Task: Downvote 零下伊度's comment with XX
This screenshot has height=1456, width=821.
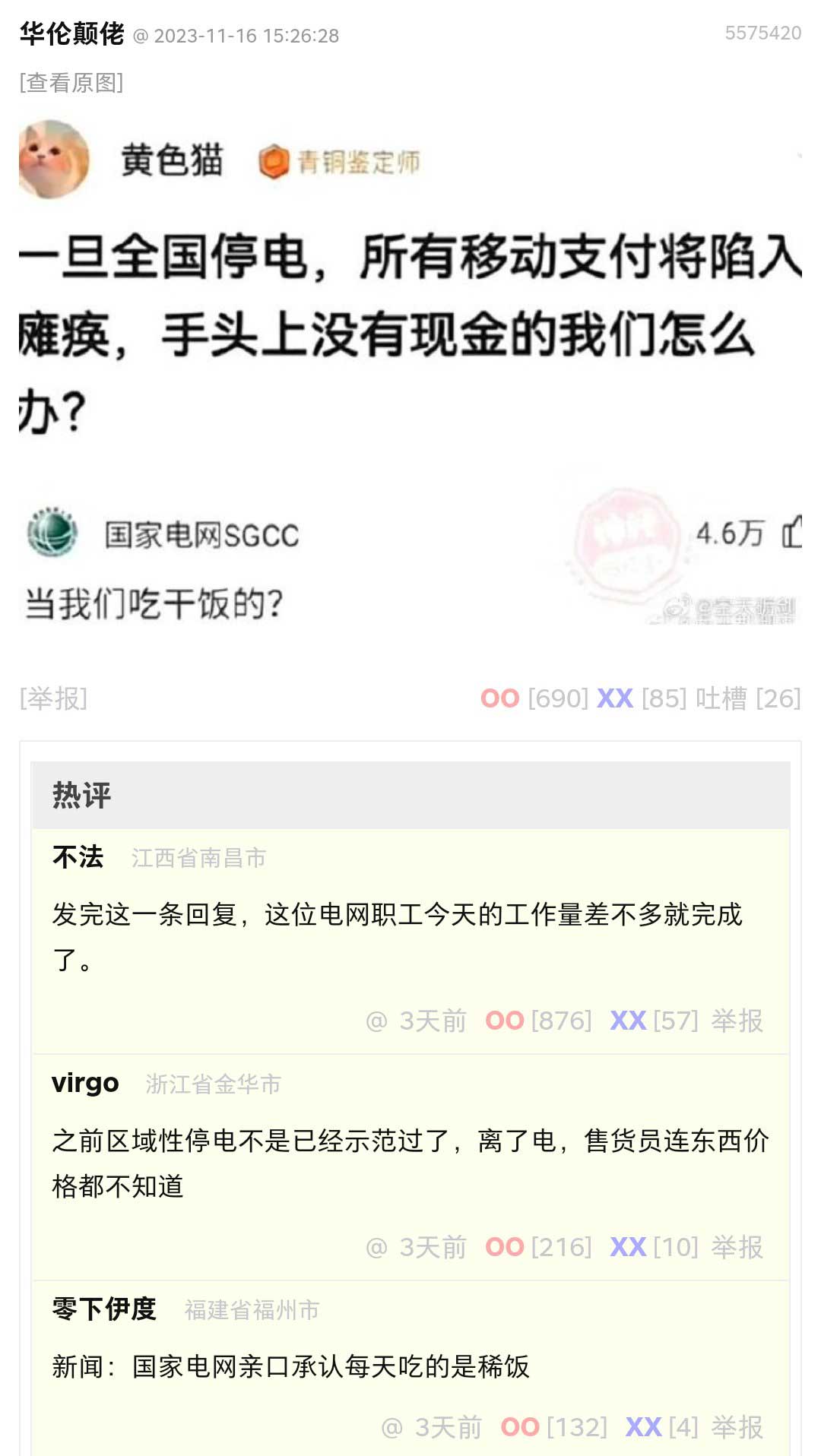Action: click(x=643, y=1427)
